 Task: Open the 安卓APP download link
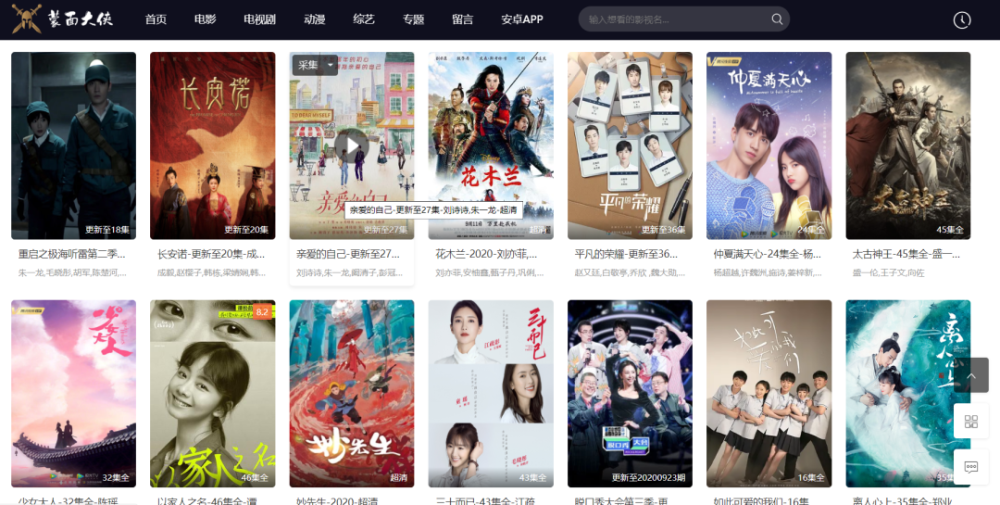pos(522,19)
